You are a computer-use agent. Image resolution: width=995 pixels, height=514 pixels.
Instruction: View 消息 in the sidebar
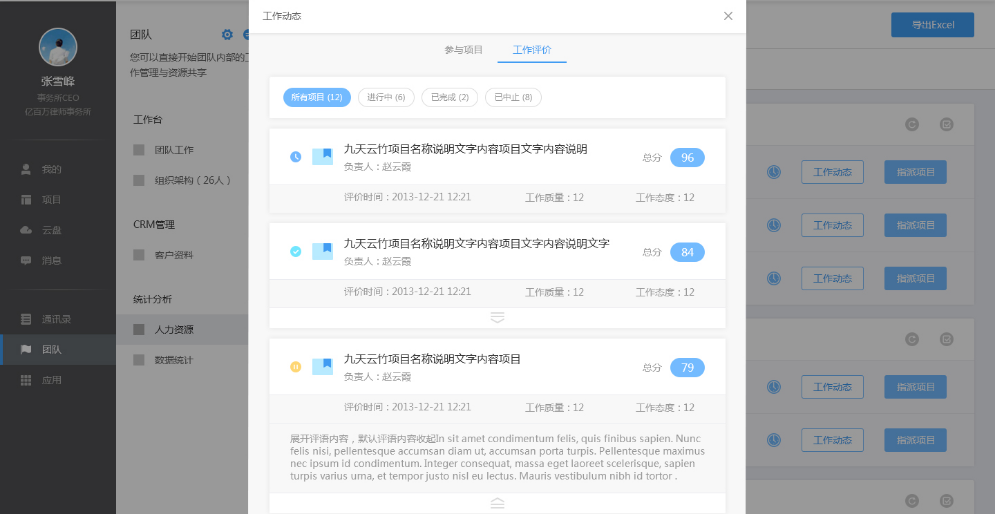(x=51, y=260)
